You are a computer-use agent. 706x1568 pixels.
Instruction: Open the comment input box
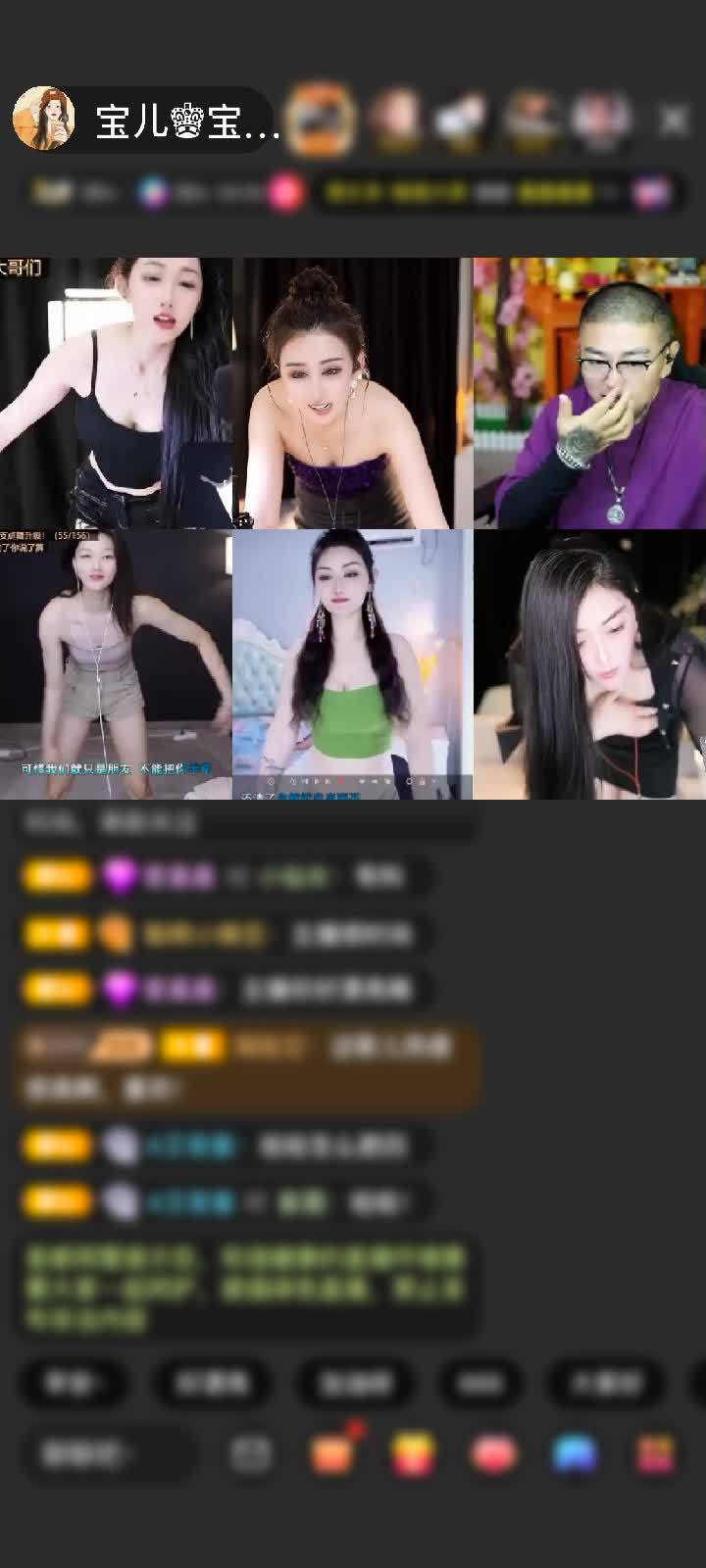pyautogui.click(x=108, y=1453)
